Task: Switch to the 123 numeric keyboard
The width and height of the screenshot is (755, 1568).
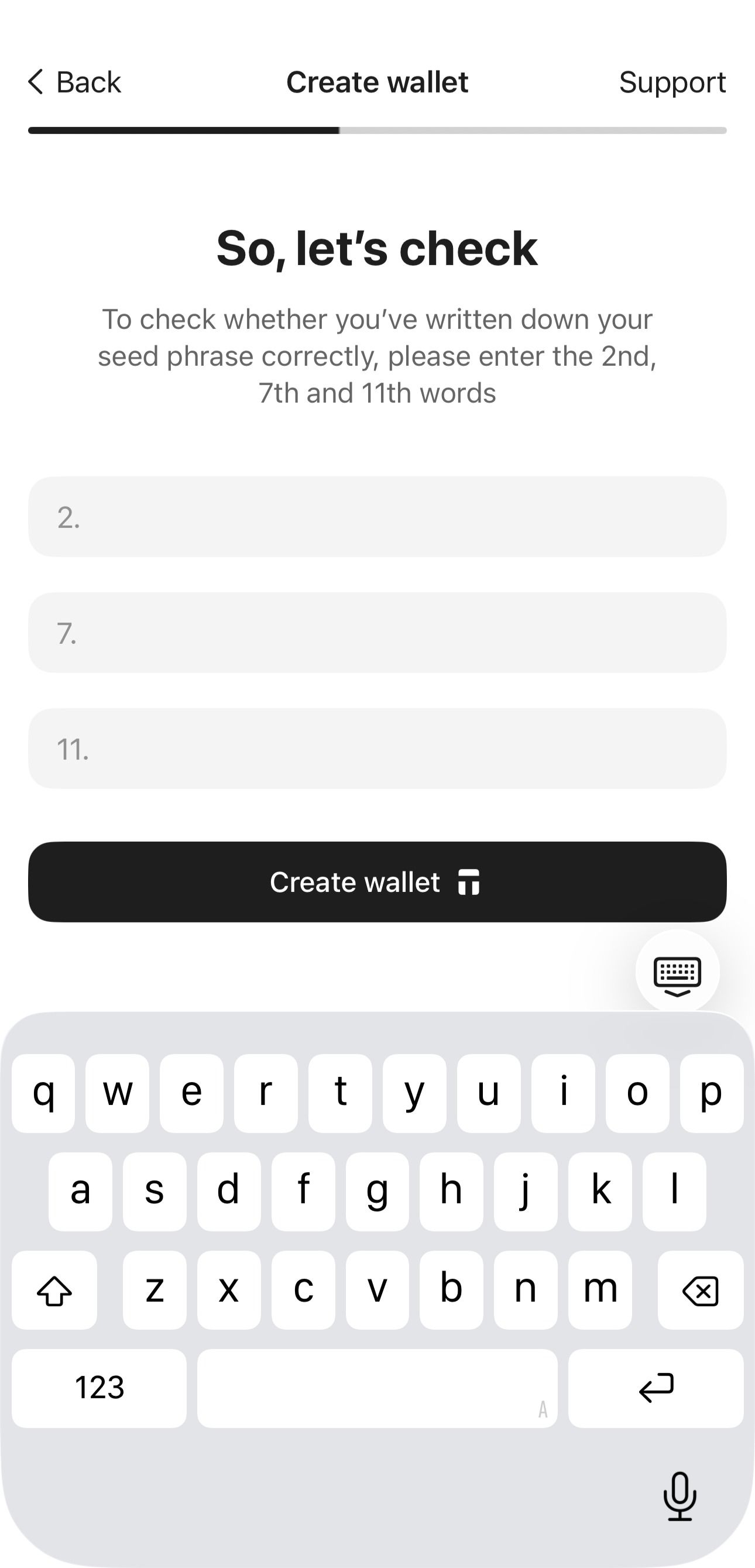Action: (x=99, y=1388)
